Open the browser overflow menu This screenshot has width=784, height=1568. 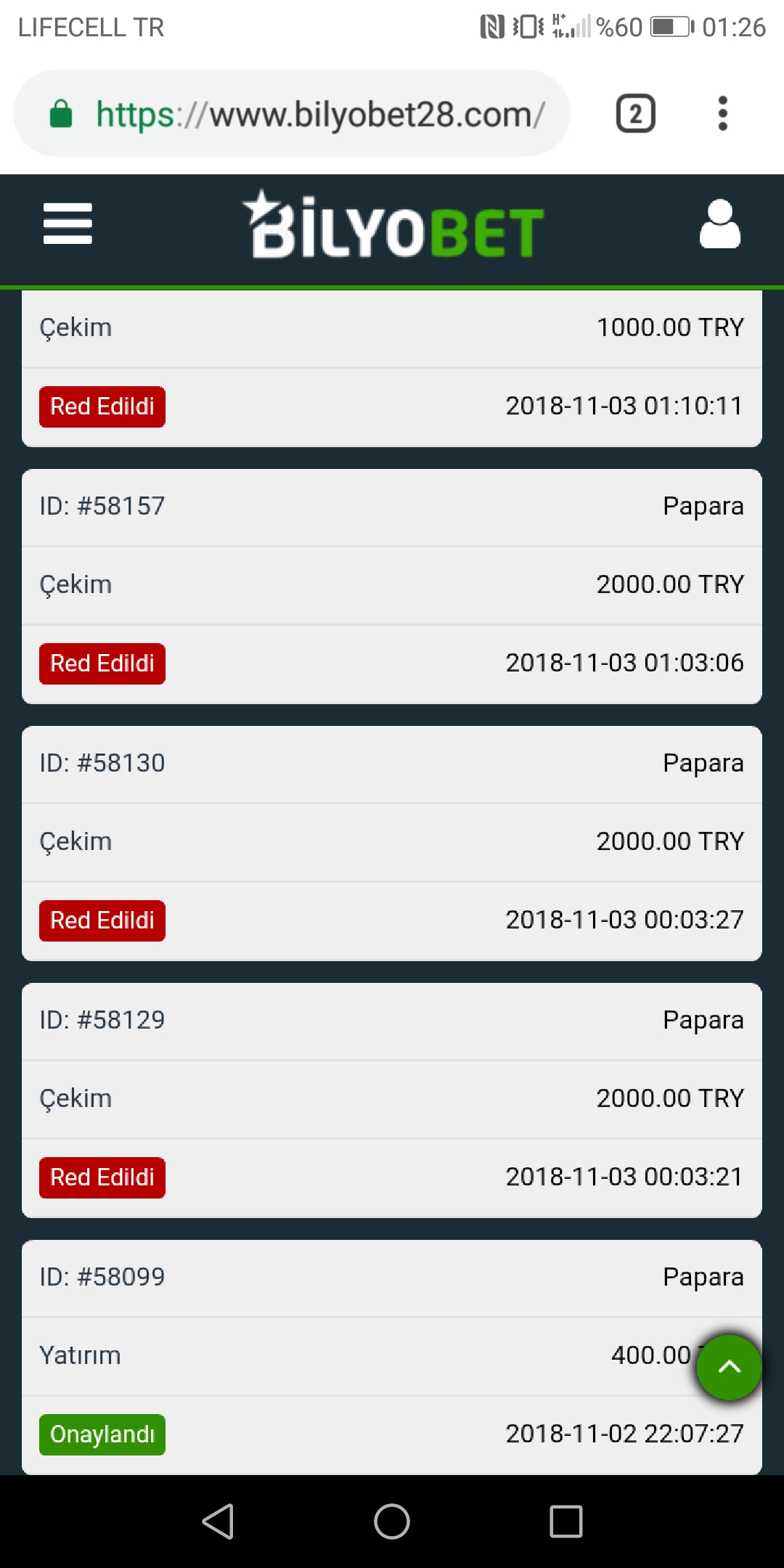pyautogui.click(x=722, y=114)
